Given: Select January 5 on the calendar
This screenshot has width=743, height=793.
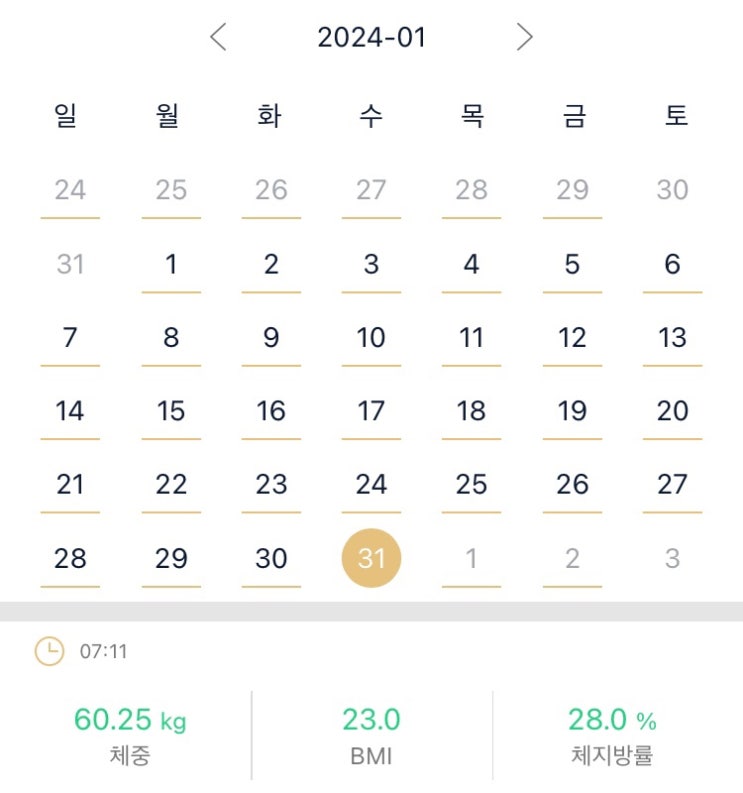Looking at the screenshot, I should tap(572, 265).
